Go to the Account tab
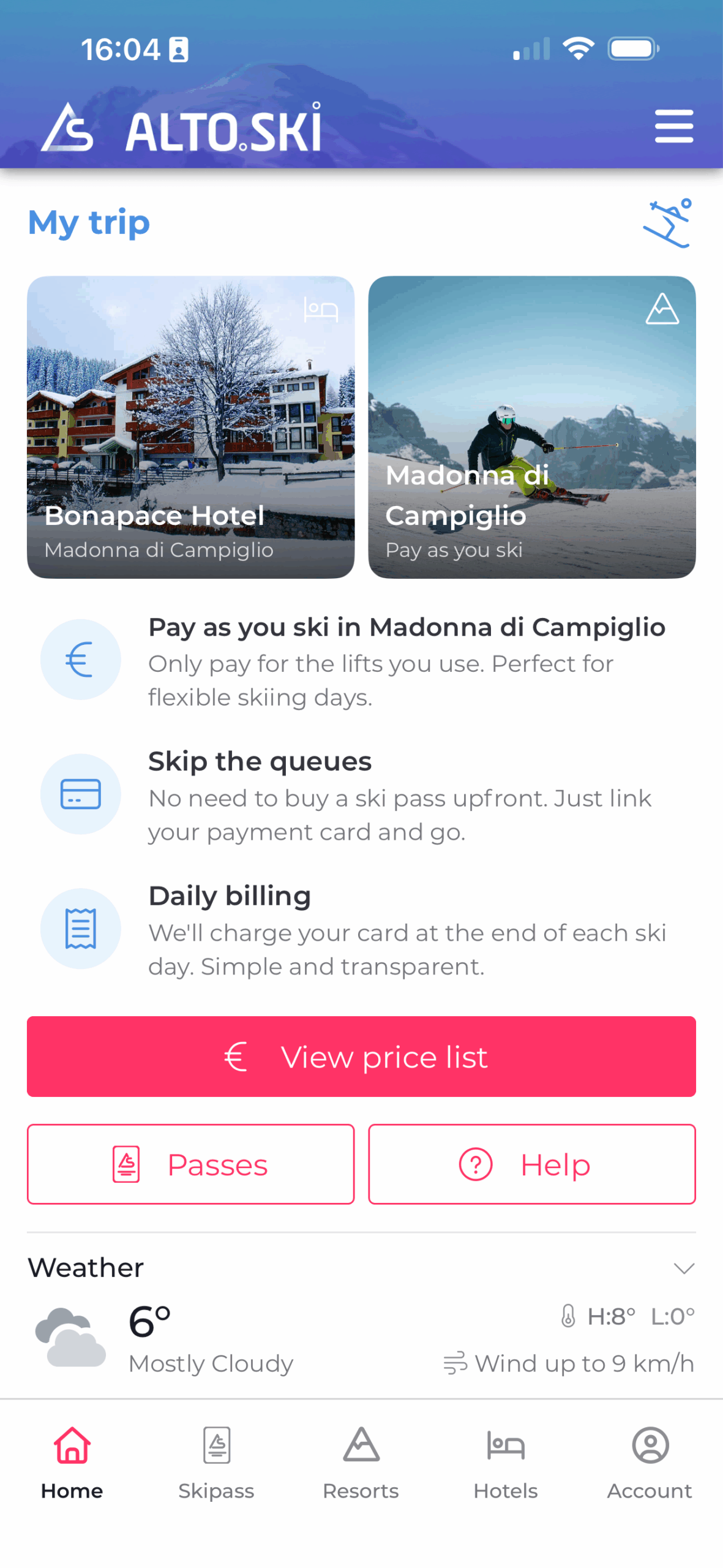The width and height of the screenshot is (723, 1568). point(650,1461)
